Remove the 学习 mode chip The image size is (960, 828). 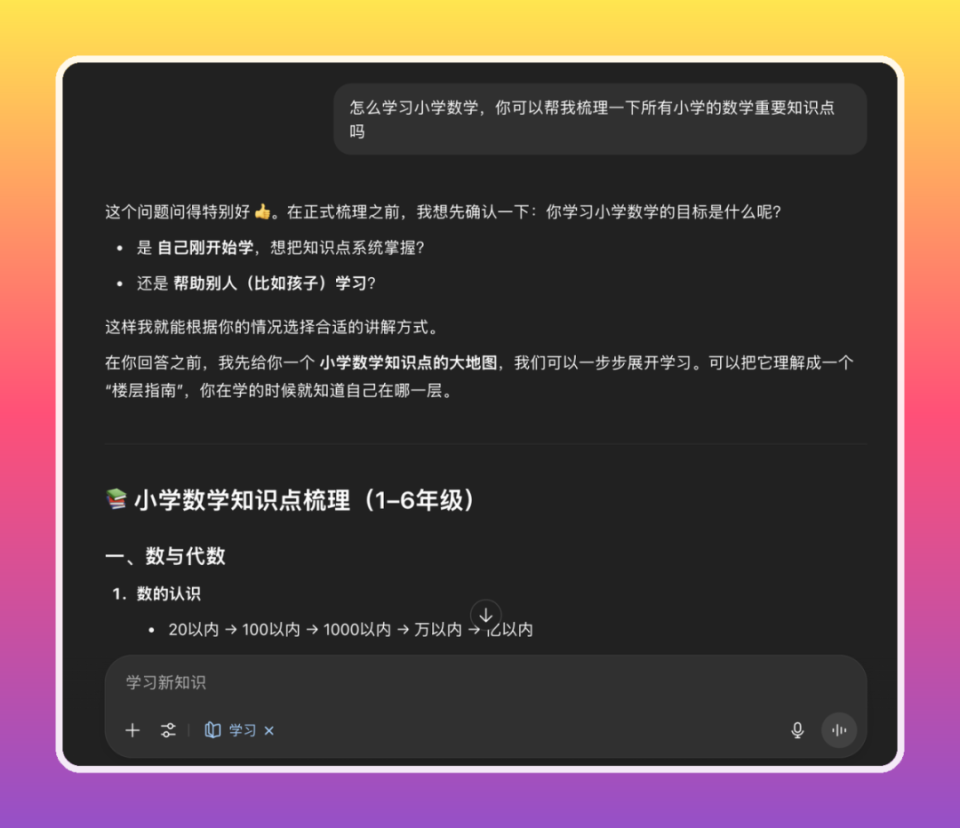(x=269, y=731)
